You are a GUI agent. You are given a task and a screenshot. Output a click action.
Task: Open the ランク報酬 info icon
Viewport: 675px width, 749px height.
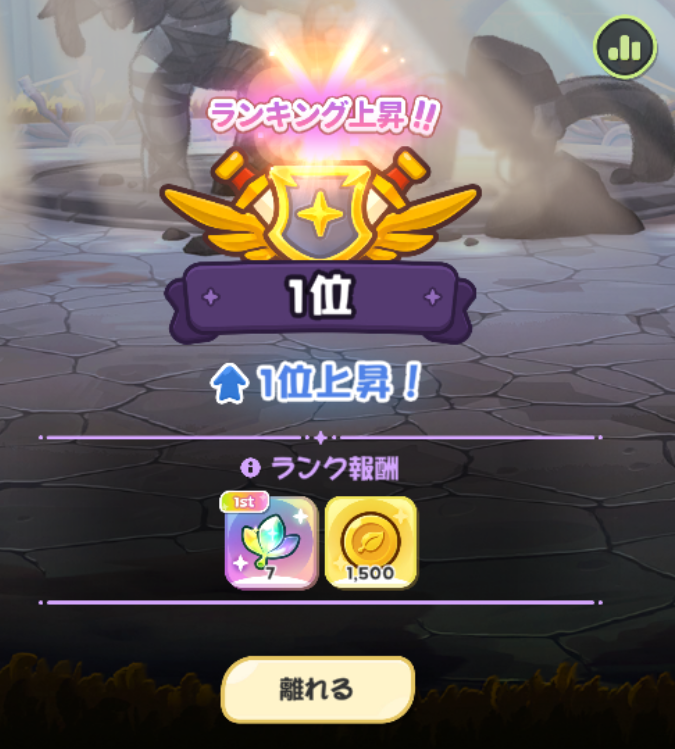(x=251, y=467)
